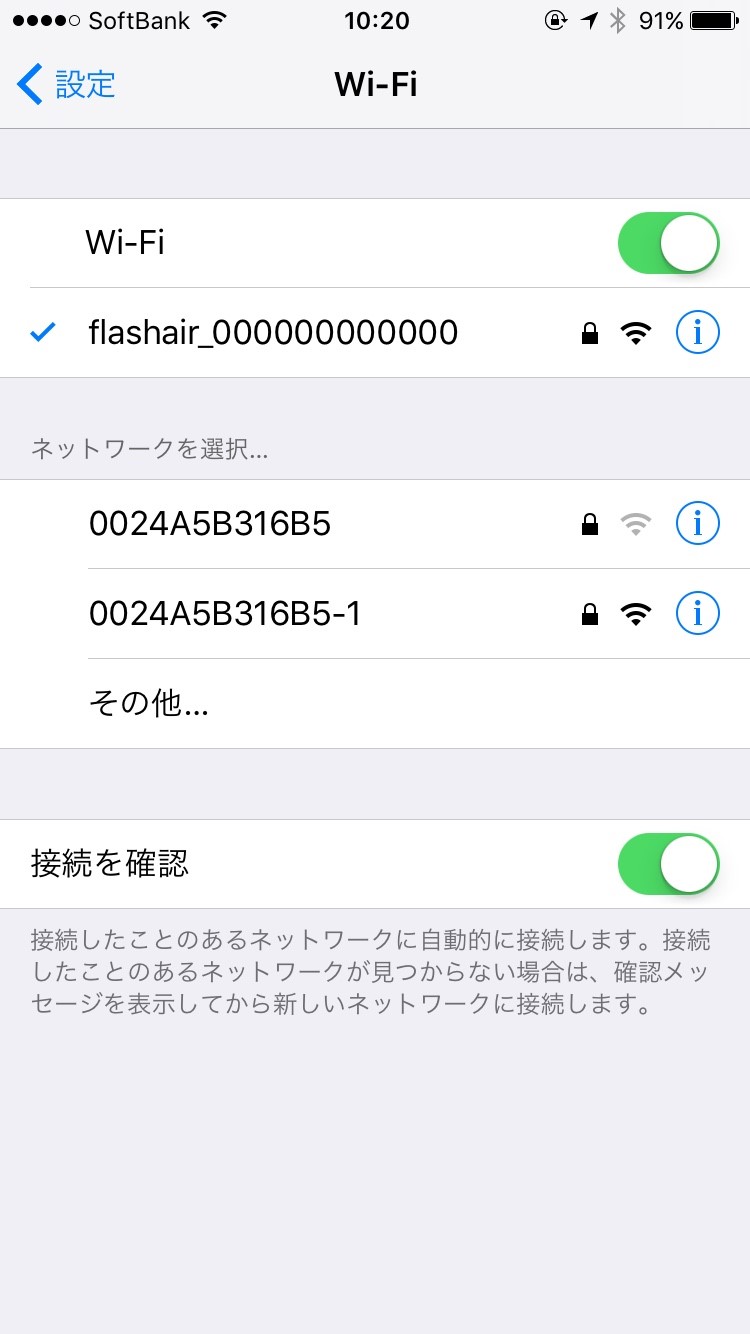Open info for flashair_000000000000 network
Screen dimensions: 750x1334
(697, 332)
